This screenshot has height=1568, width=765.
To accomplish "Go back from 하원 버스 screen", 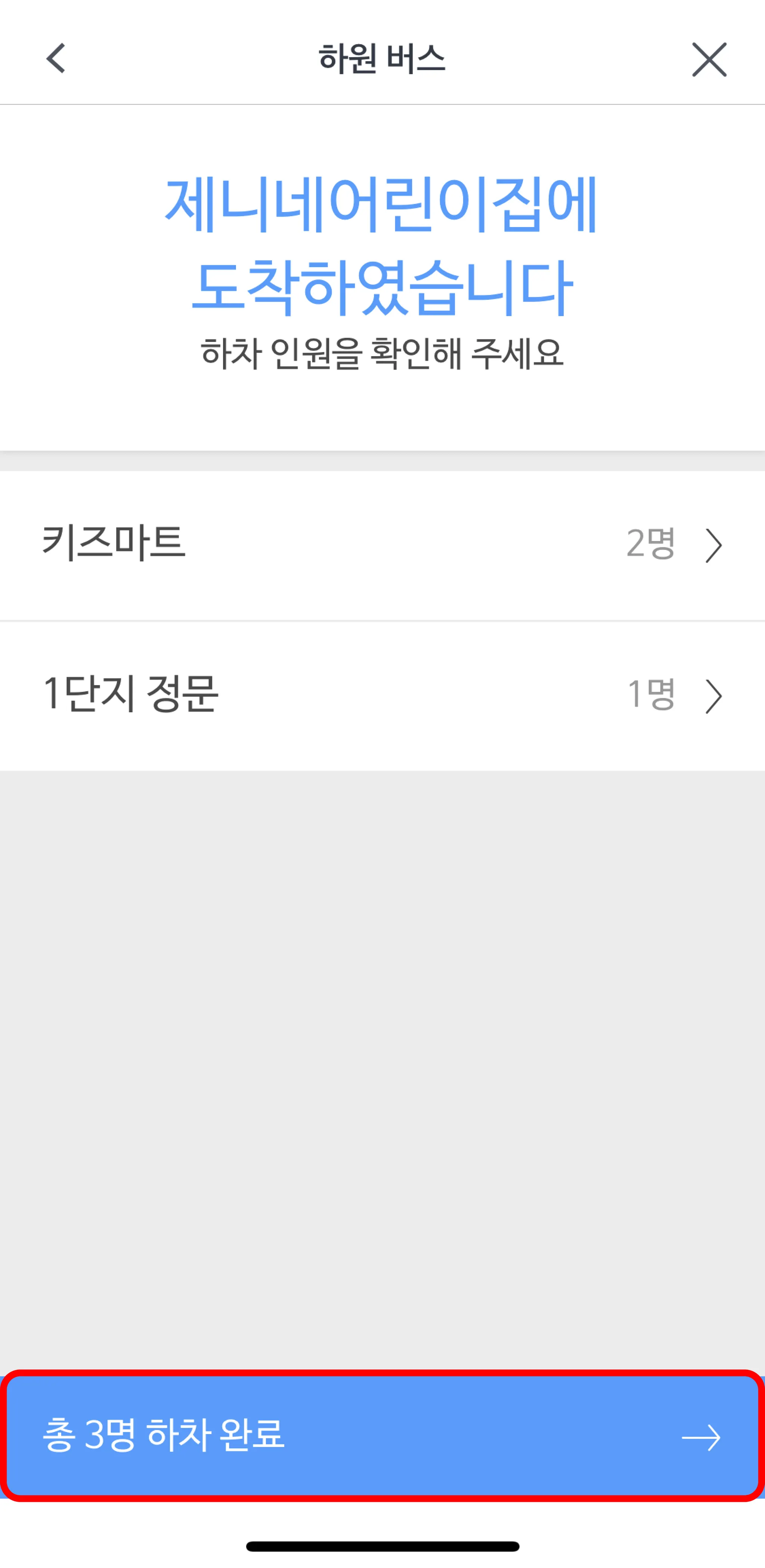I will coord(56,59).
